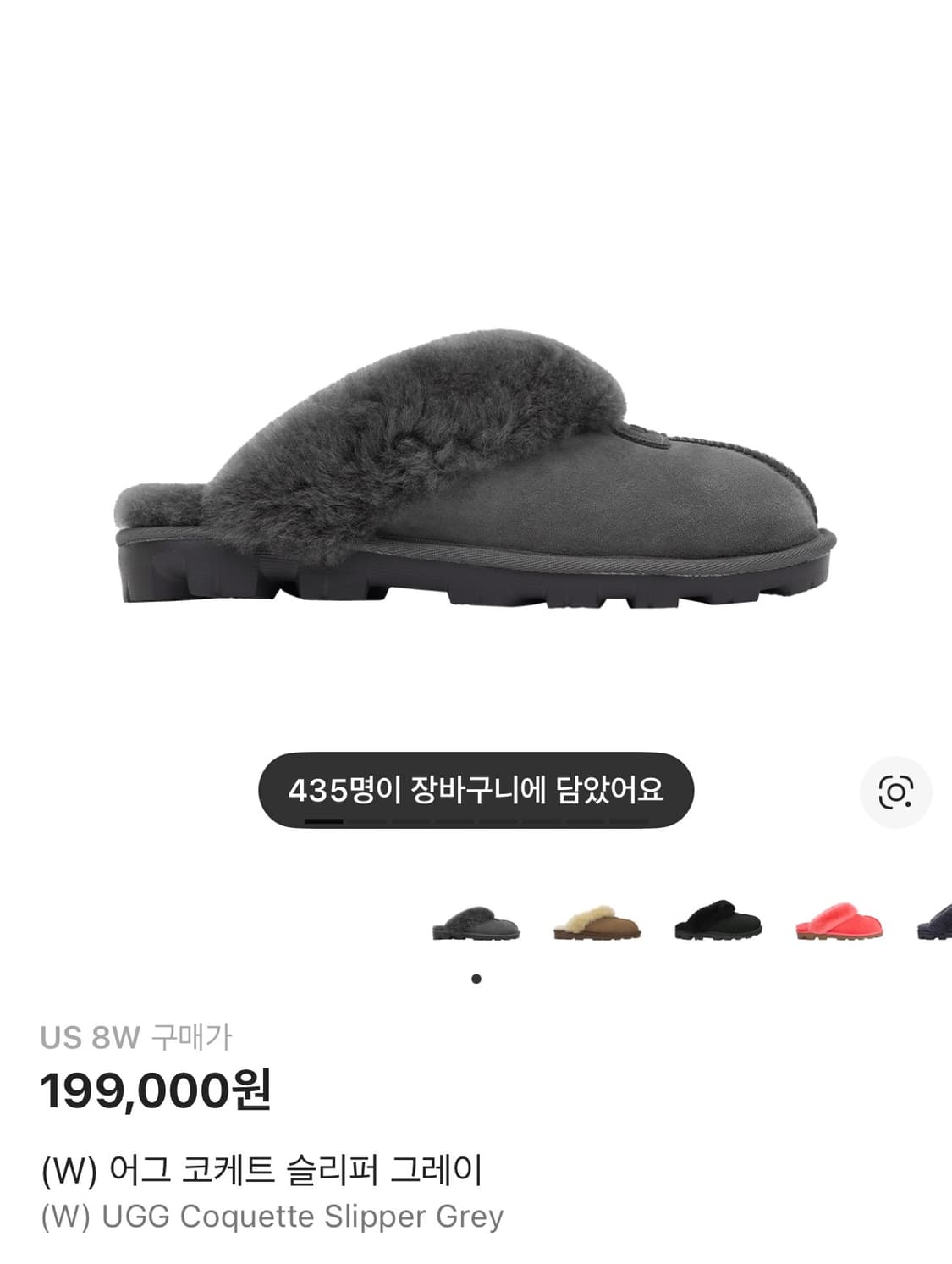Click the first image progress indicator bar
952x1264 pixels.
(x=322, y=821)
